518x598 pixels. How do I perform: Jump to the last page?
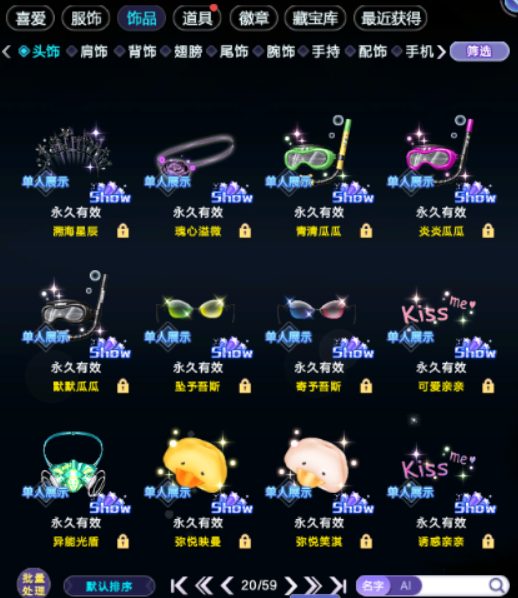[338, 585]
